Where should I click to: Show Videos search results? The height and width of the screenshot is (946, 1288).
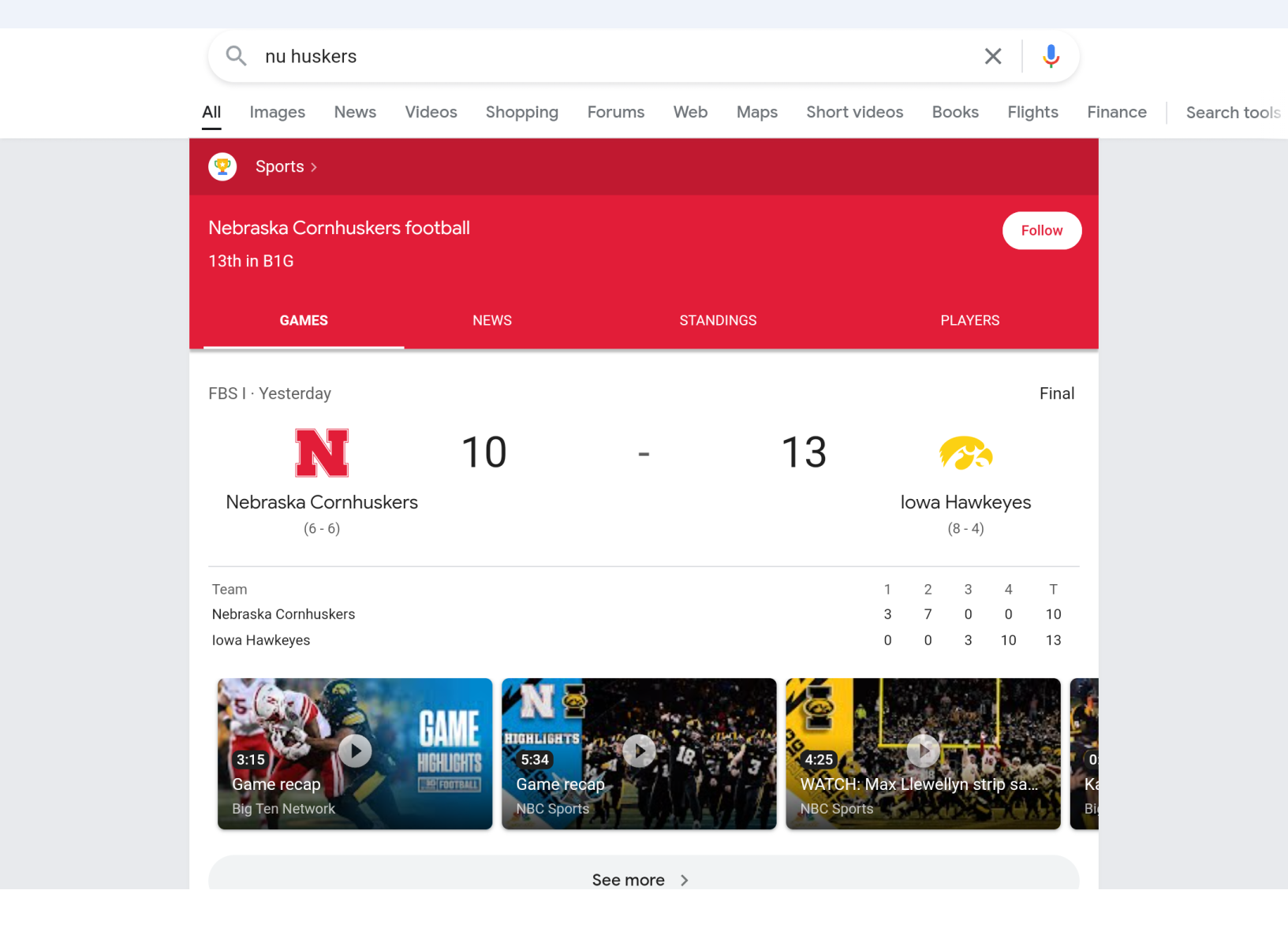pos(431,112)
